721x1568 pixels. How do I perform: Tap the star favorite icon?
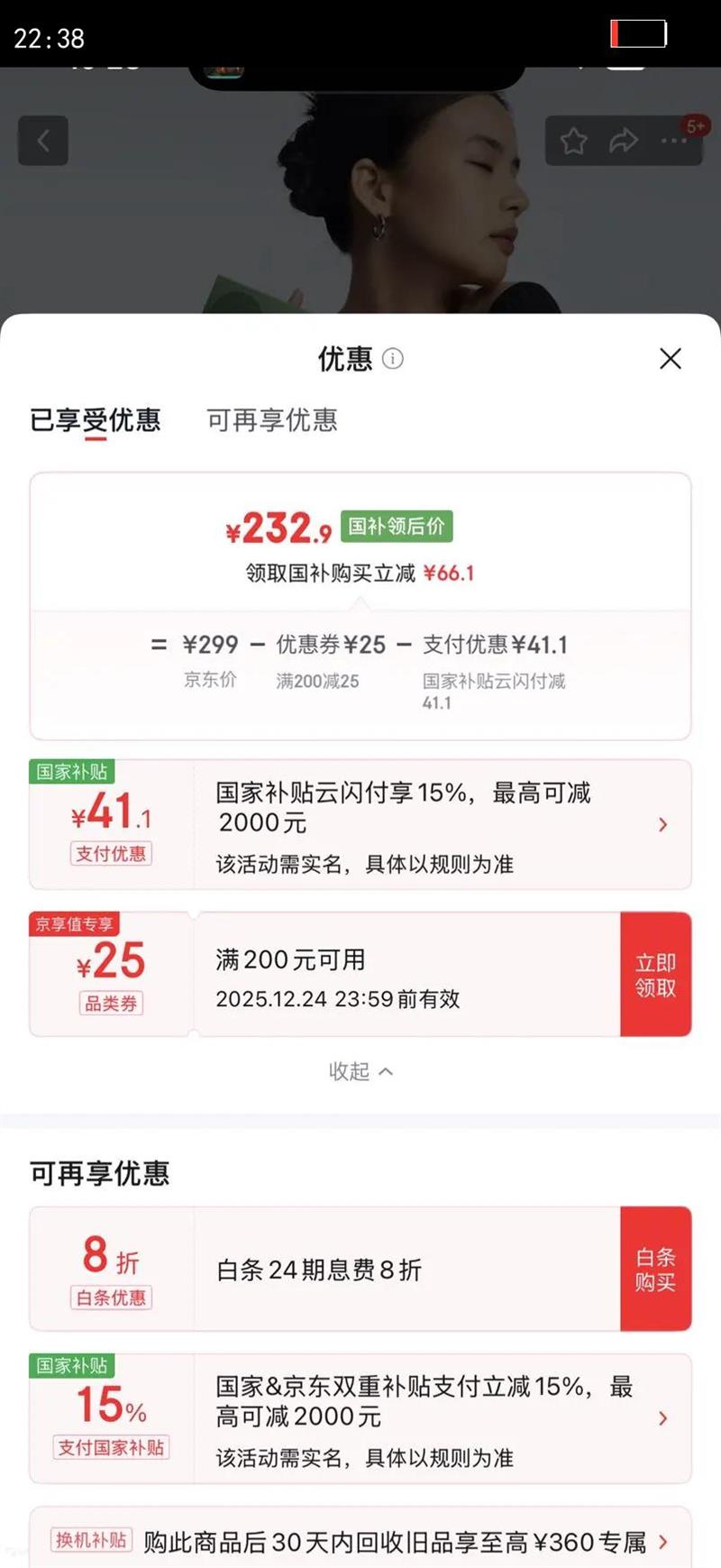click(x=573, y=142)
